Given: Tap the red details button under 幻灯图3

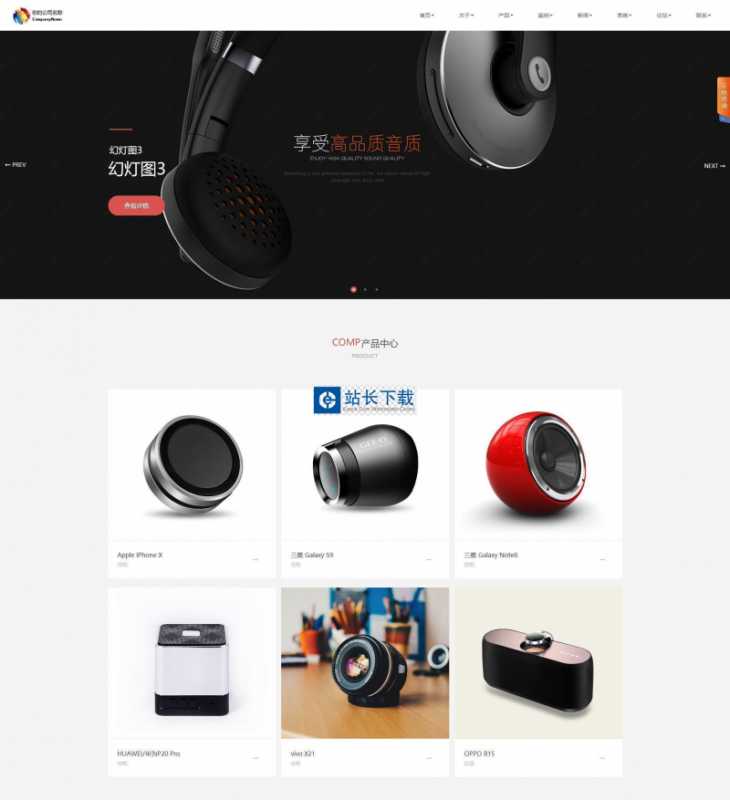Looking at the screenshot, I should (x=136, y=206).
